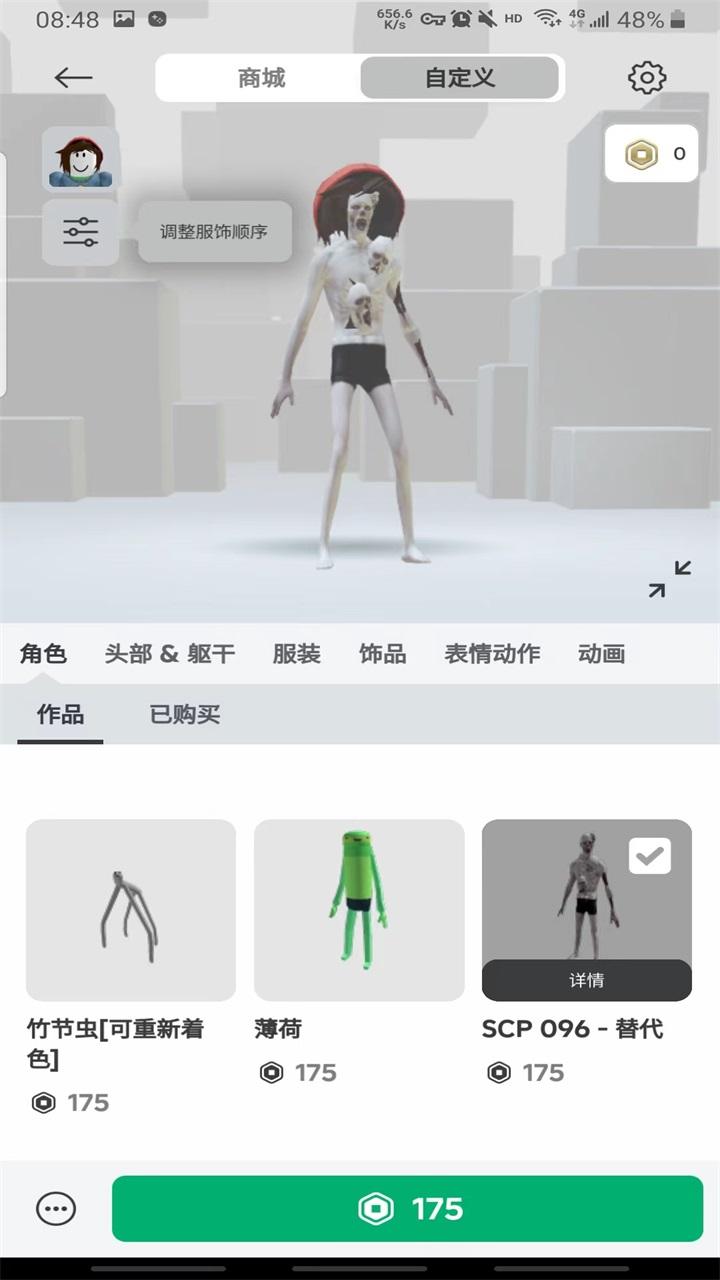Viewport: 720px width, 1280px height.
Task: Open the settings gear
Action: click(647, 78)
